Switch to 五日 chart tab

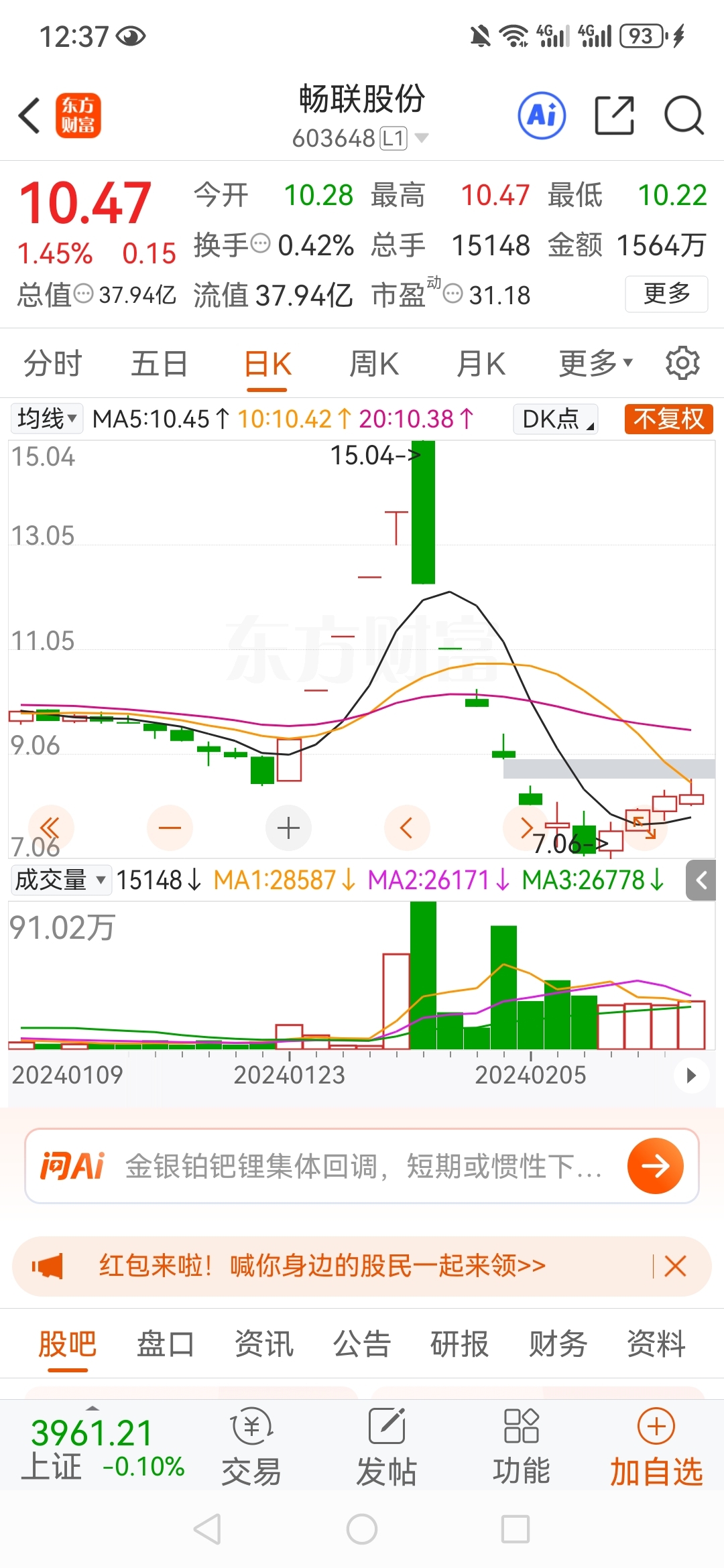pos(159,364)
